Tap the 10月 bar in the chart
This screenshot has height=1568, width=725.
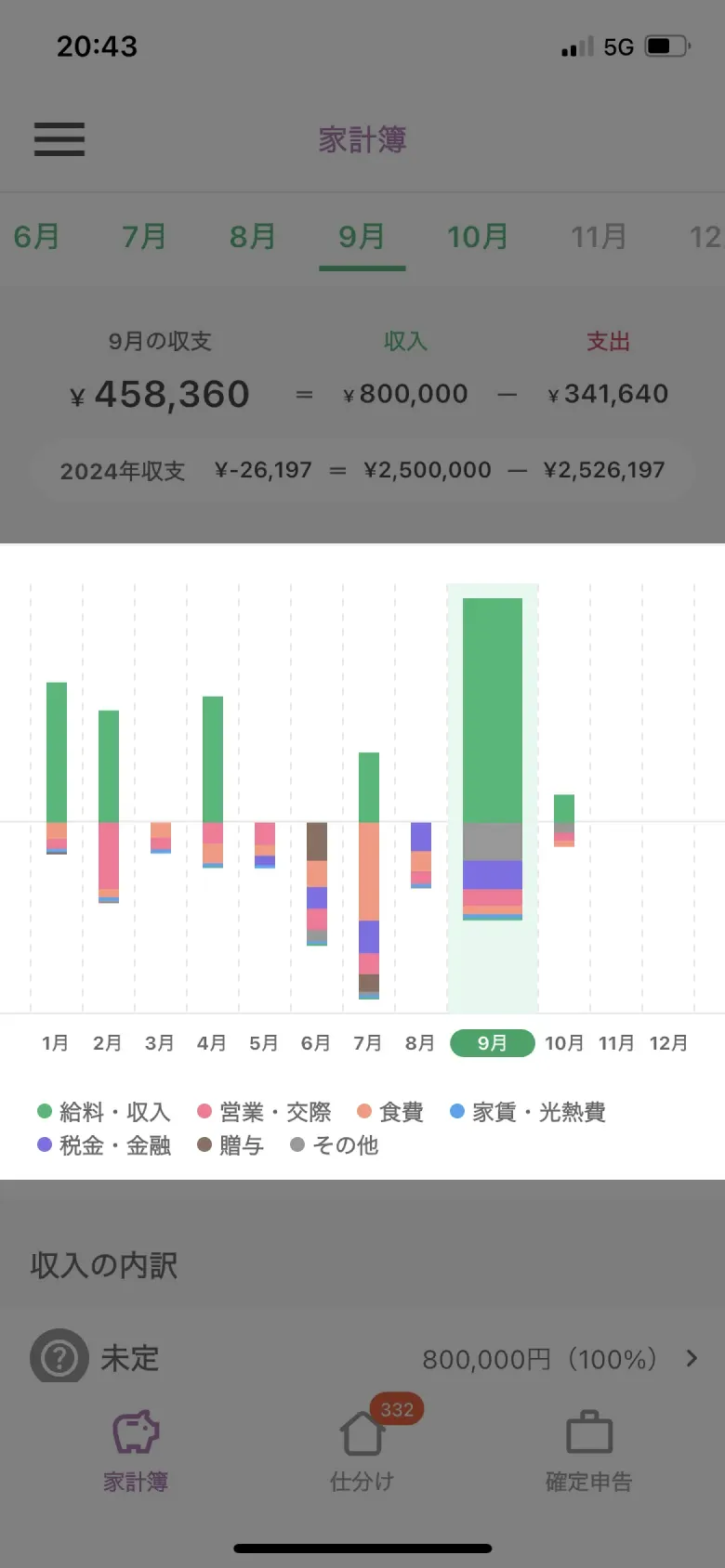point(564,820)
